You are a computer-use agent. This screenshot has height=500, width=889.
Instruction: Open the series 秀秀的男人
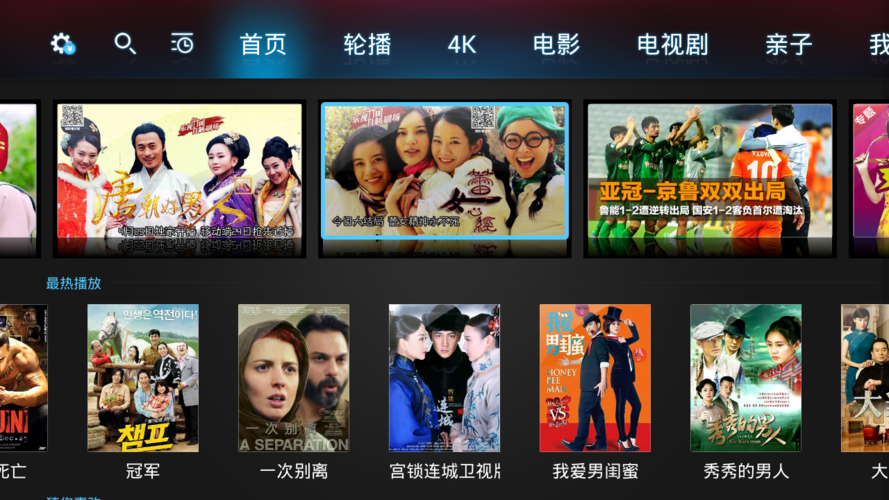[745, 378]
